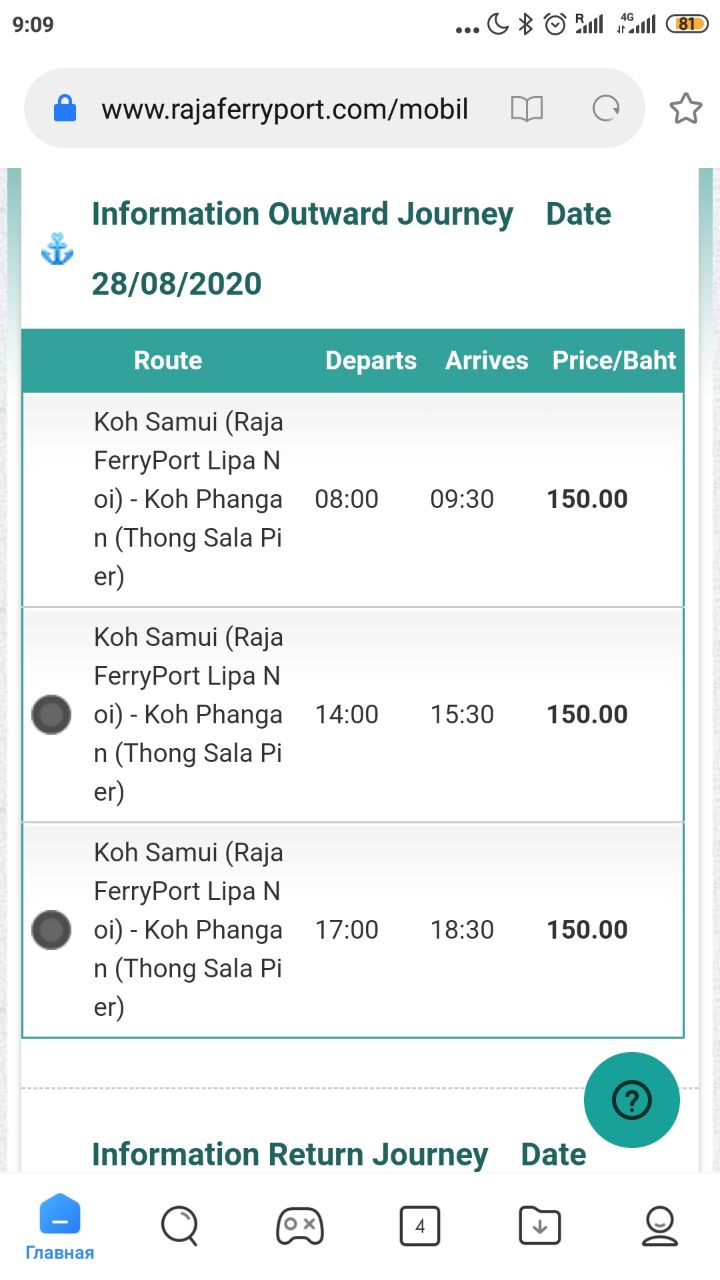Open the profile tab
This screenshot has width=720, height=1280.
[x=660, y=1225]
